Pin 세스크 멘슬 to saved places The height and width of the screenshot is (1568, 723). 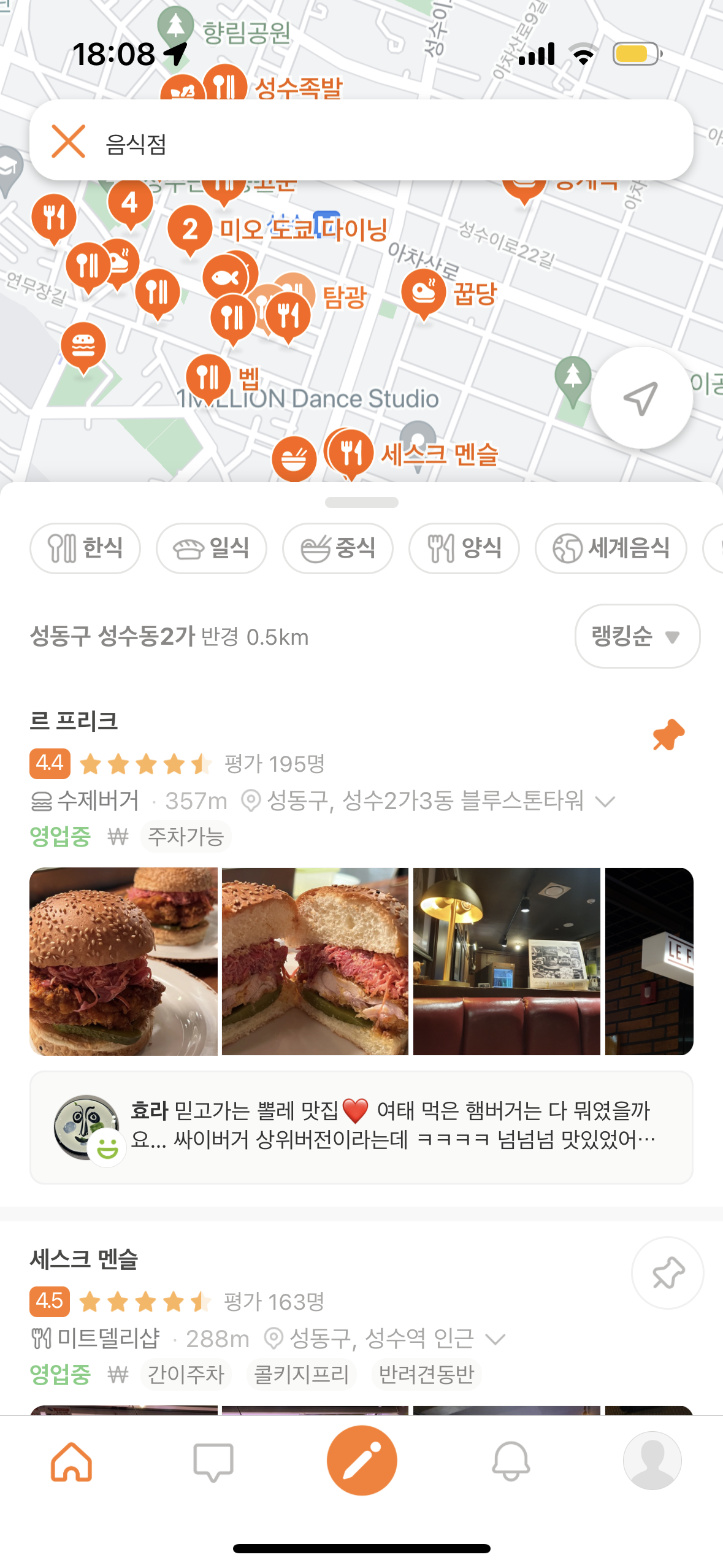tap(668, 1273)
